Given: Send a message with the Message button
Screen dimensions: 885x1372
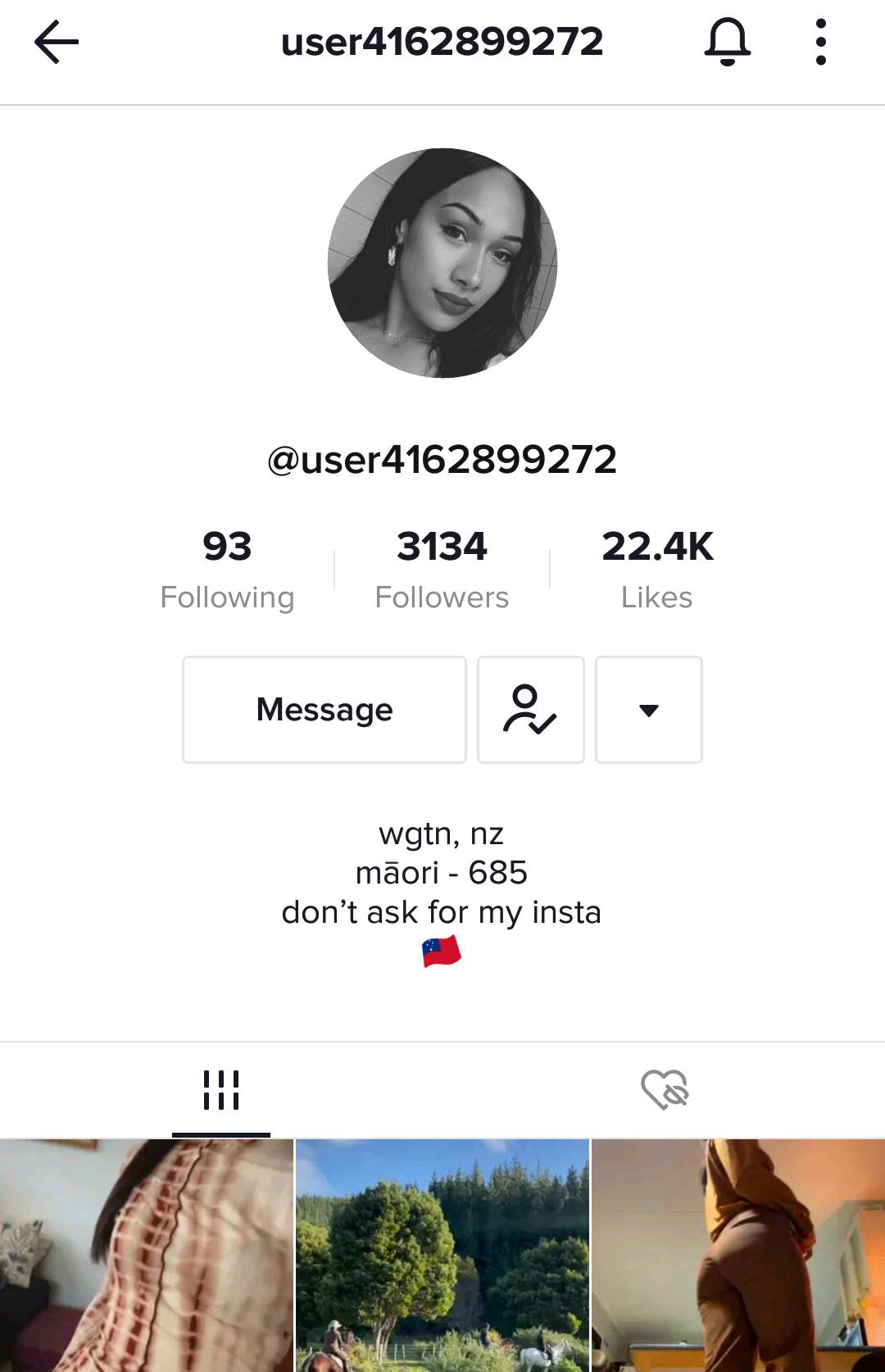Looking at the screenshot, I should coord(324,710).
